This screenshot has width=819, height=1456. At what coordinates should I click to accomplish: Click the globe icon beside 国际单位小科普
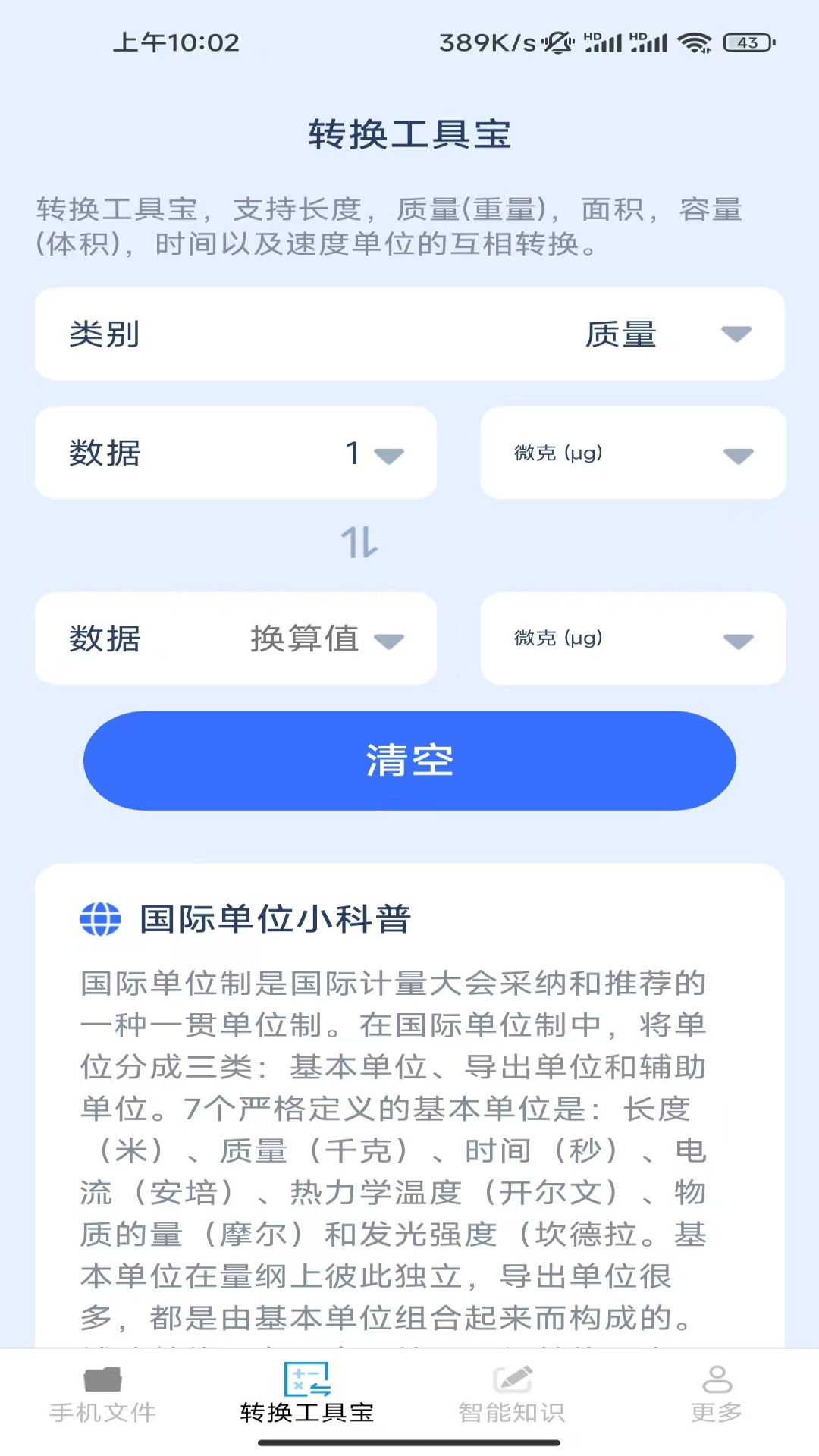click(x=100, y=918)
